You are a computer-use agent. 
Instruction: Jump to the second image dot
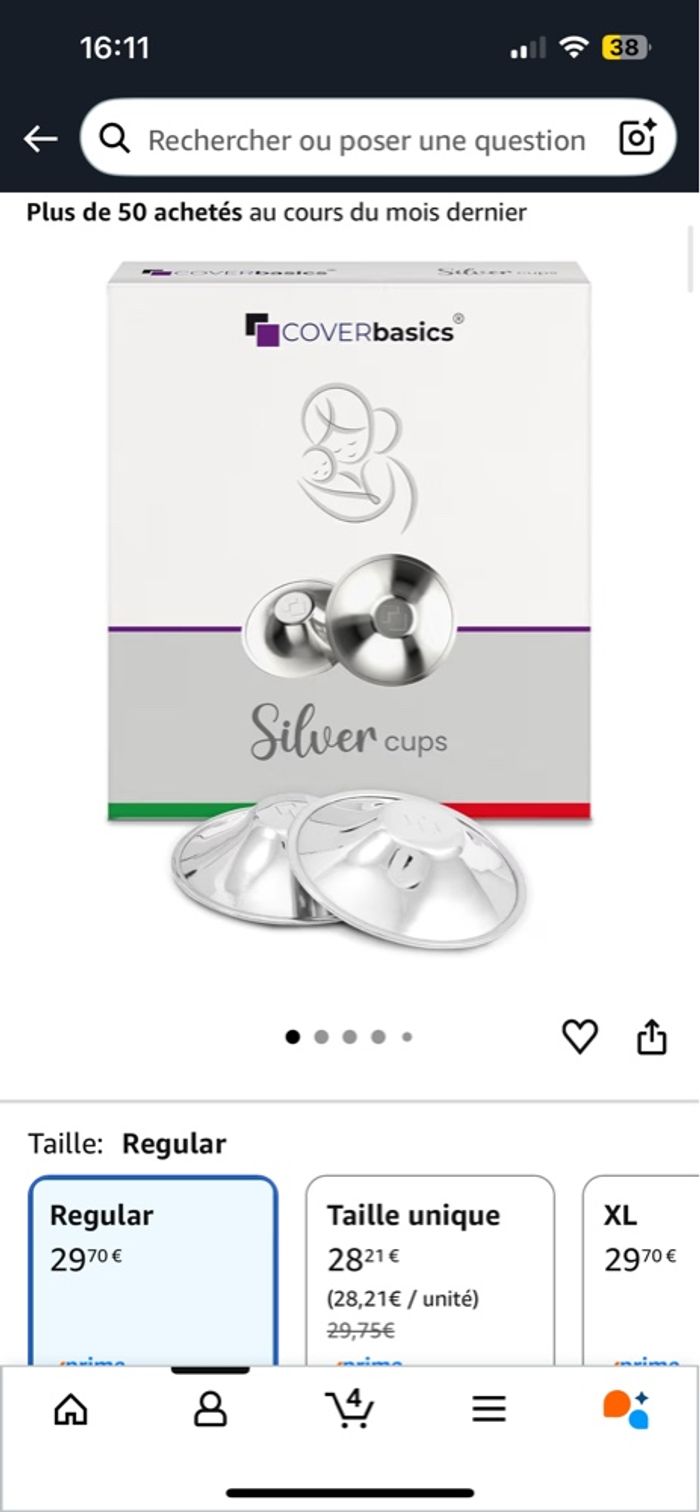321,1037
